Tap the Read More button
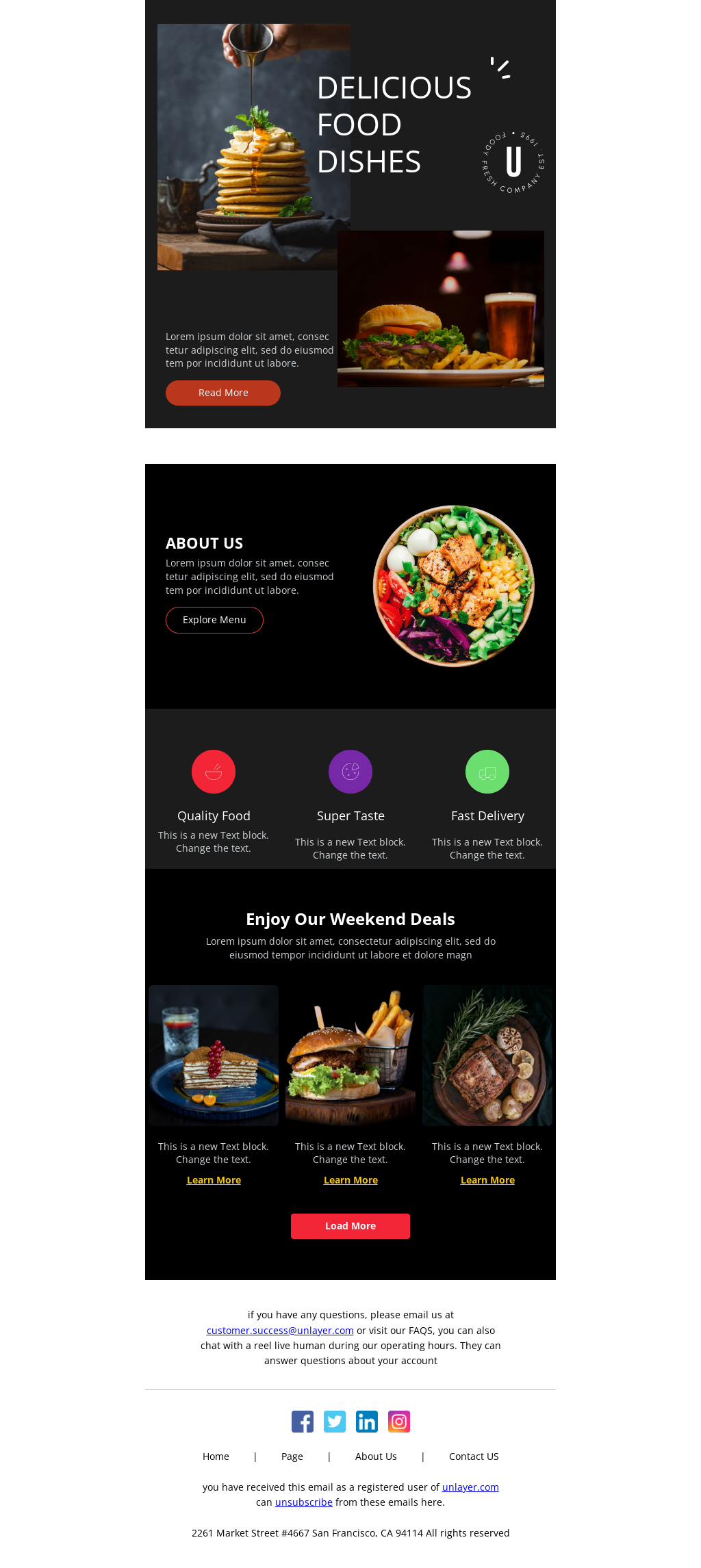This screenshot has height=1568, width=701. tap(223, 393)
